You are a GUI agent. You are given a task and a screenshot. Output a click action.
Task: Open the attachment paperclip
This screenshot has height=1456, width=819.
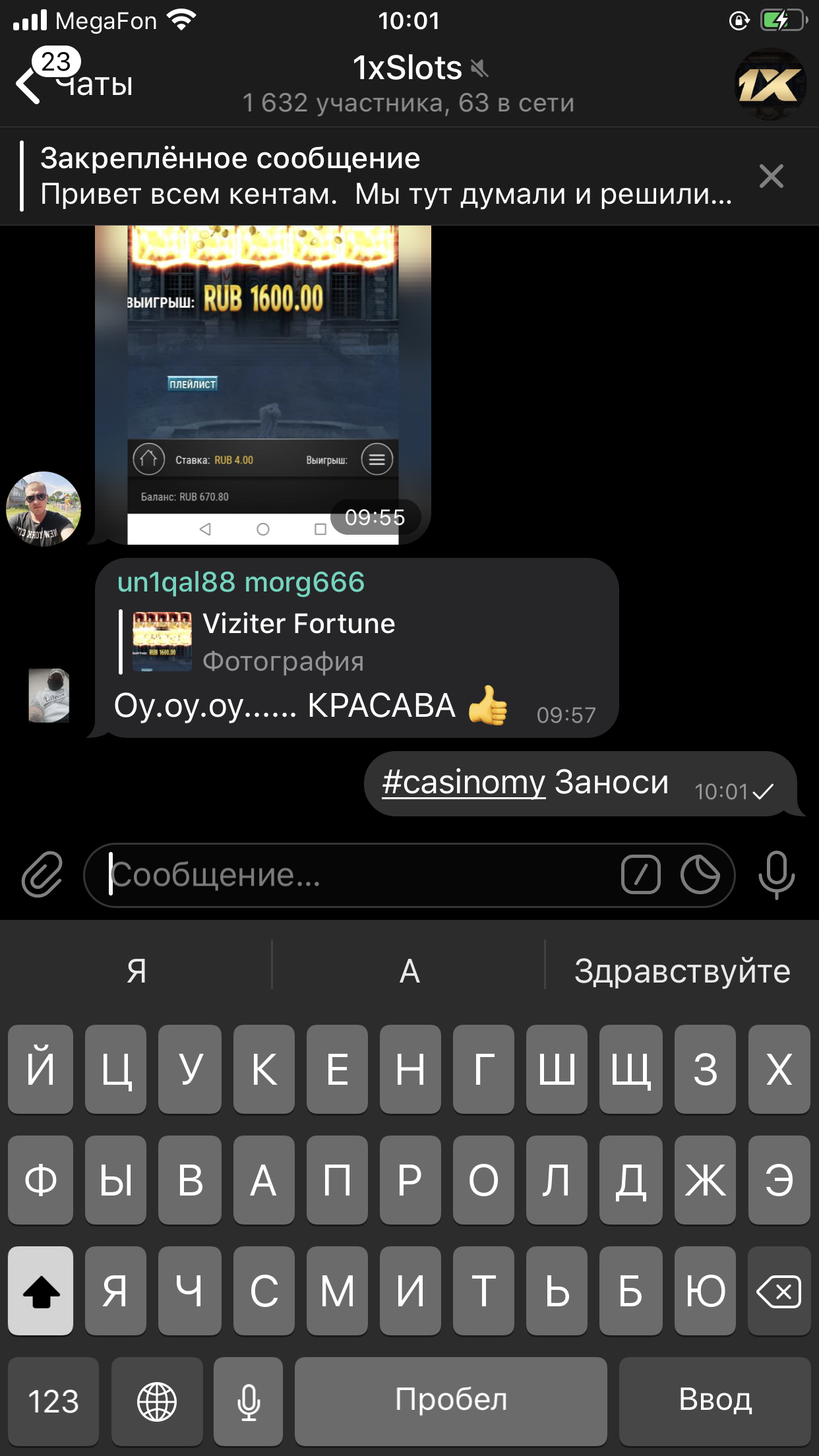42,875
